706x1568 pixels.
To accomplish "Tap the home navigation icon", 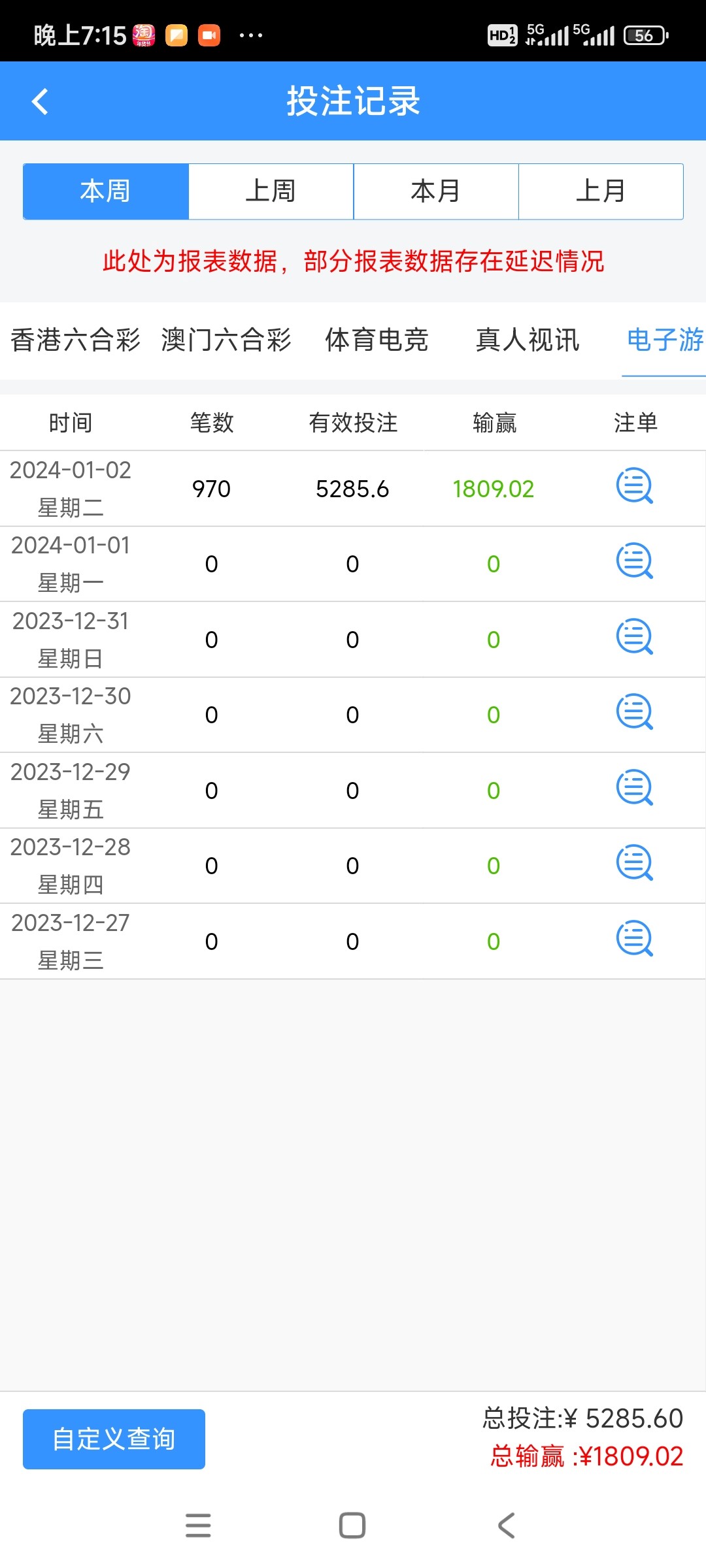I will click(352, 1525).
